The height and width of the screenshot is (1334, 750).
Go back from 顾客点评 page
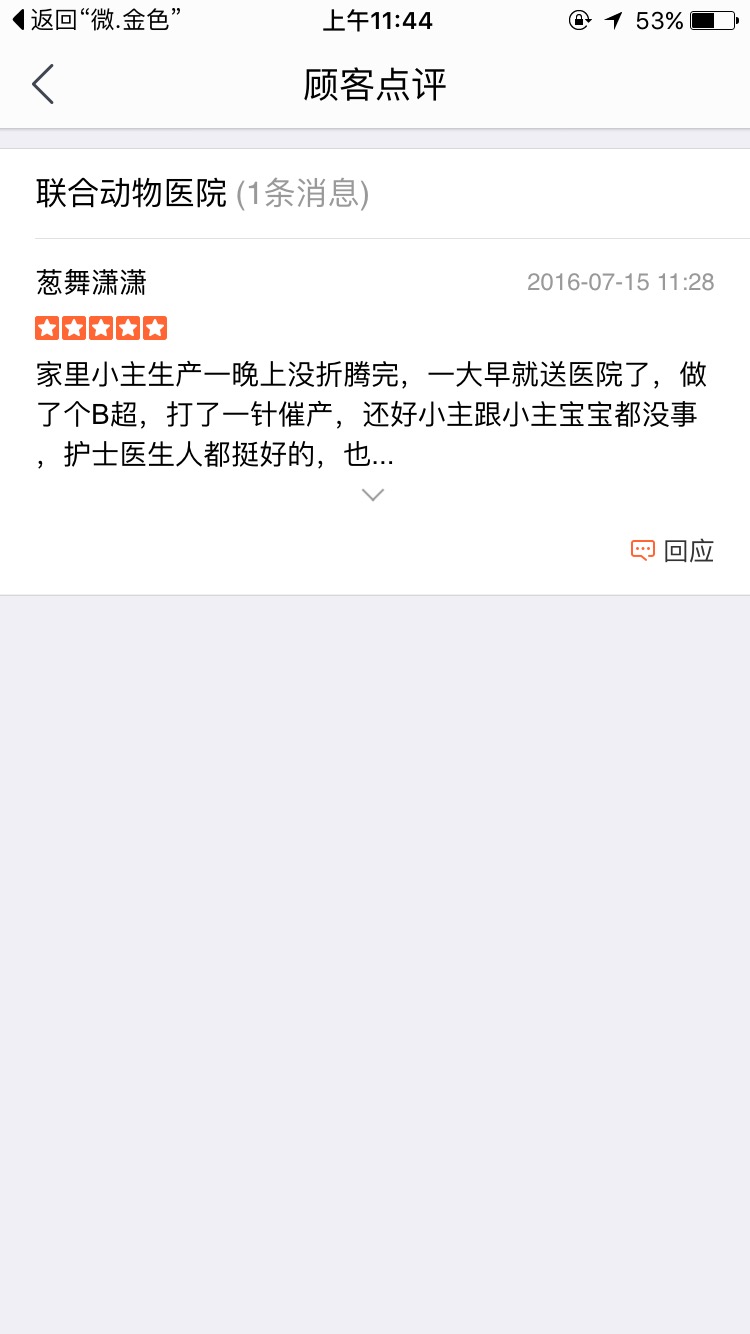tap(42, 85)
